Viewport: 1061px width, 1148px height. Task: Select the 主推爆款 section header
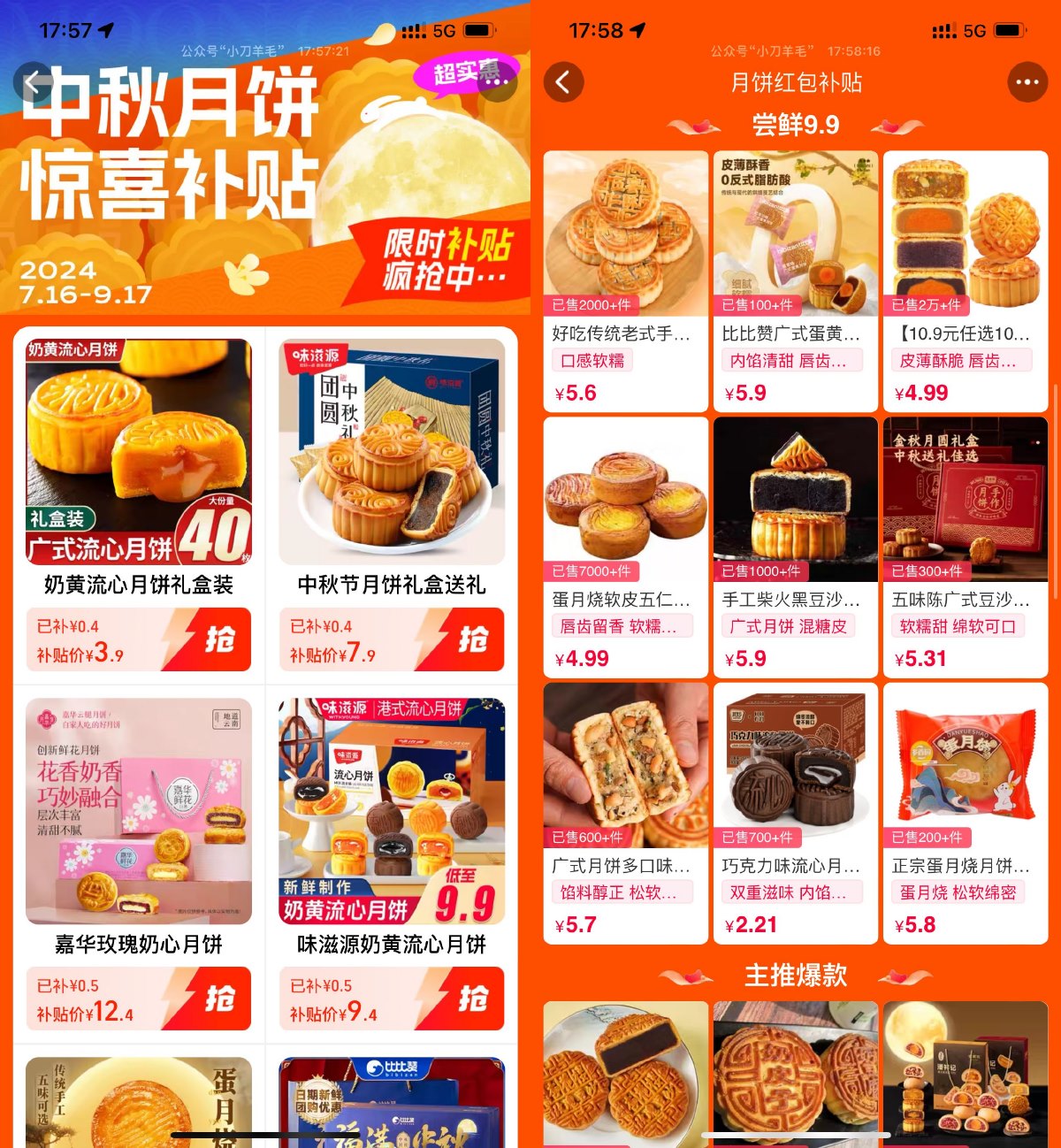pos(794,976)
